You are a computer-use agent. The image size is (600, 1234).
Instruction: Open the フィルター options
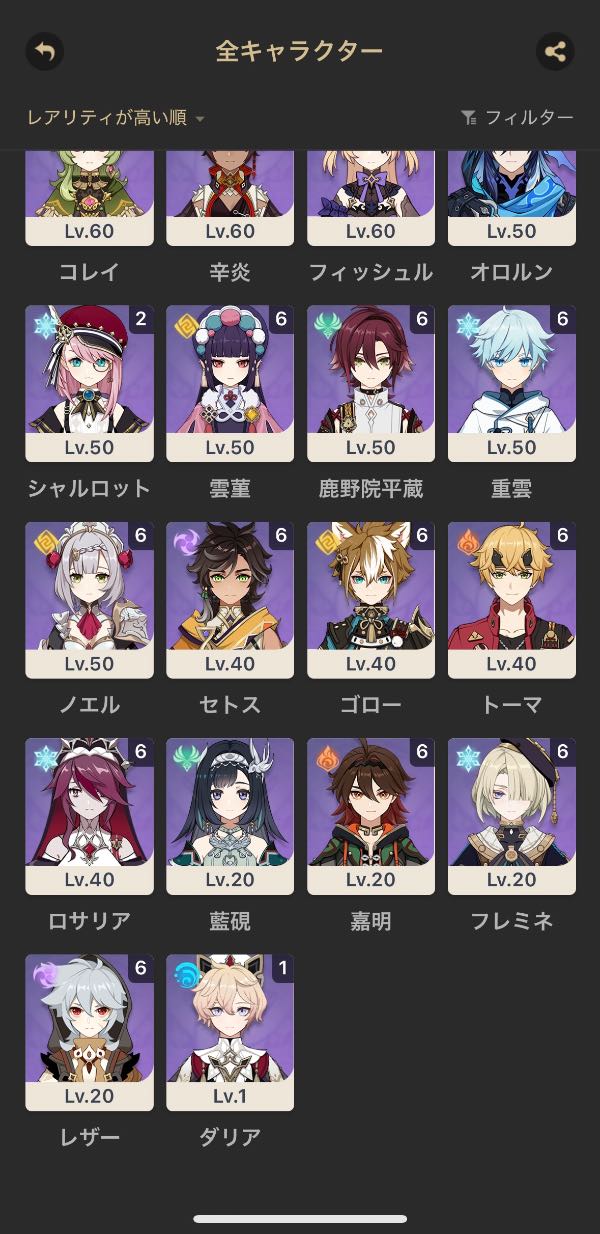point(518,118)
